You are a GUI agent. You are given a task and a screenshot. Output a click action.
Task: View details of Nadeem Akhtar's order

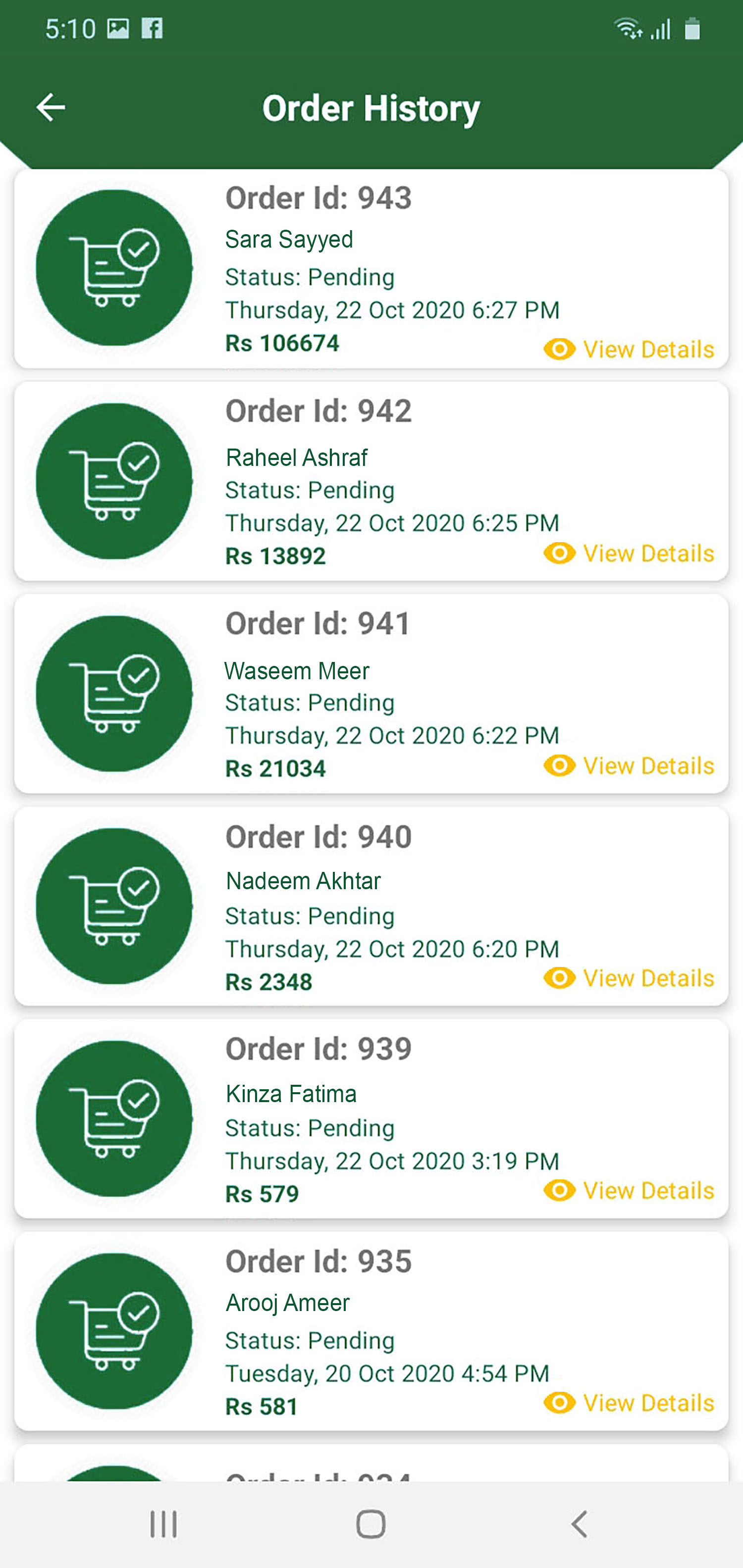point(629,978)
